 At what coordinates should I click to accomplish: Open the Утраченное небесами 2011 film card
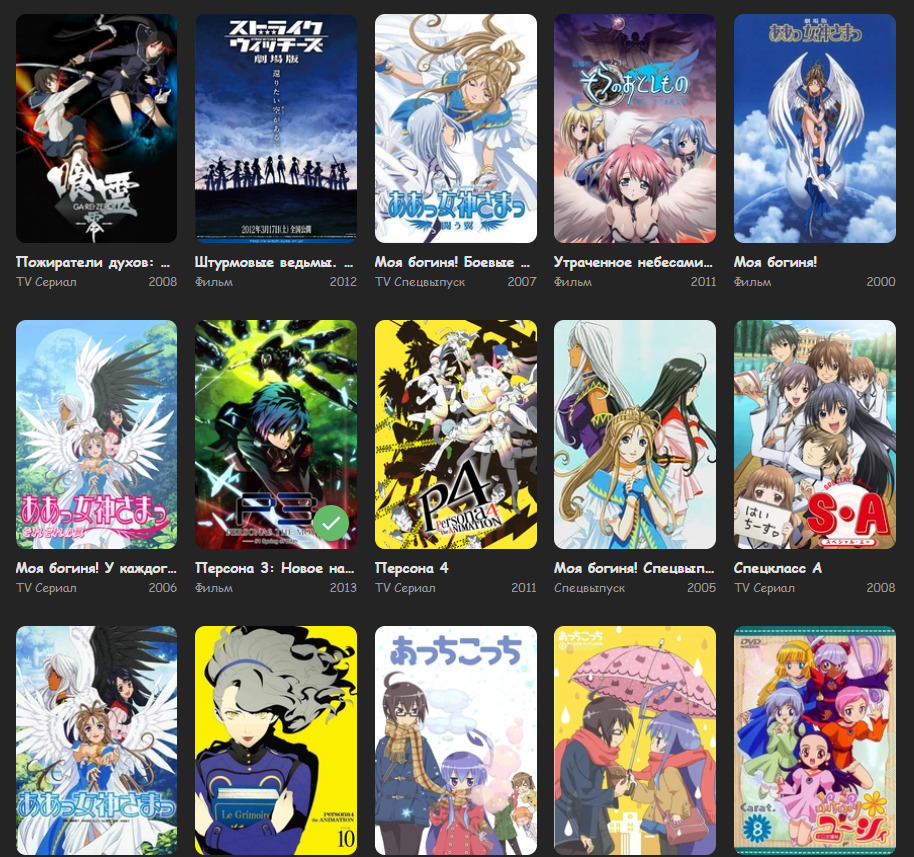(634, 130)
